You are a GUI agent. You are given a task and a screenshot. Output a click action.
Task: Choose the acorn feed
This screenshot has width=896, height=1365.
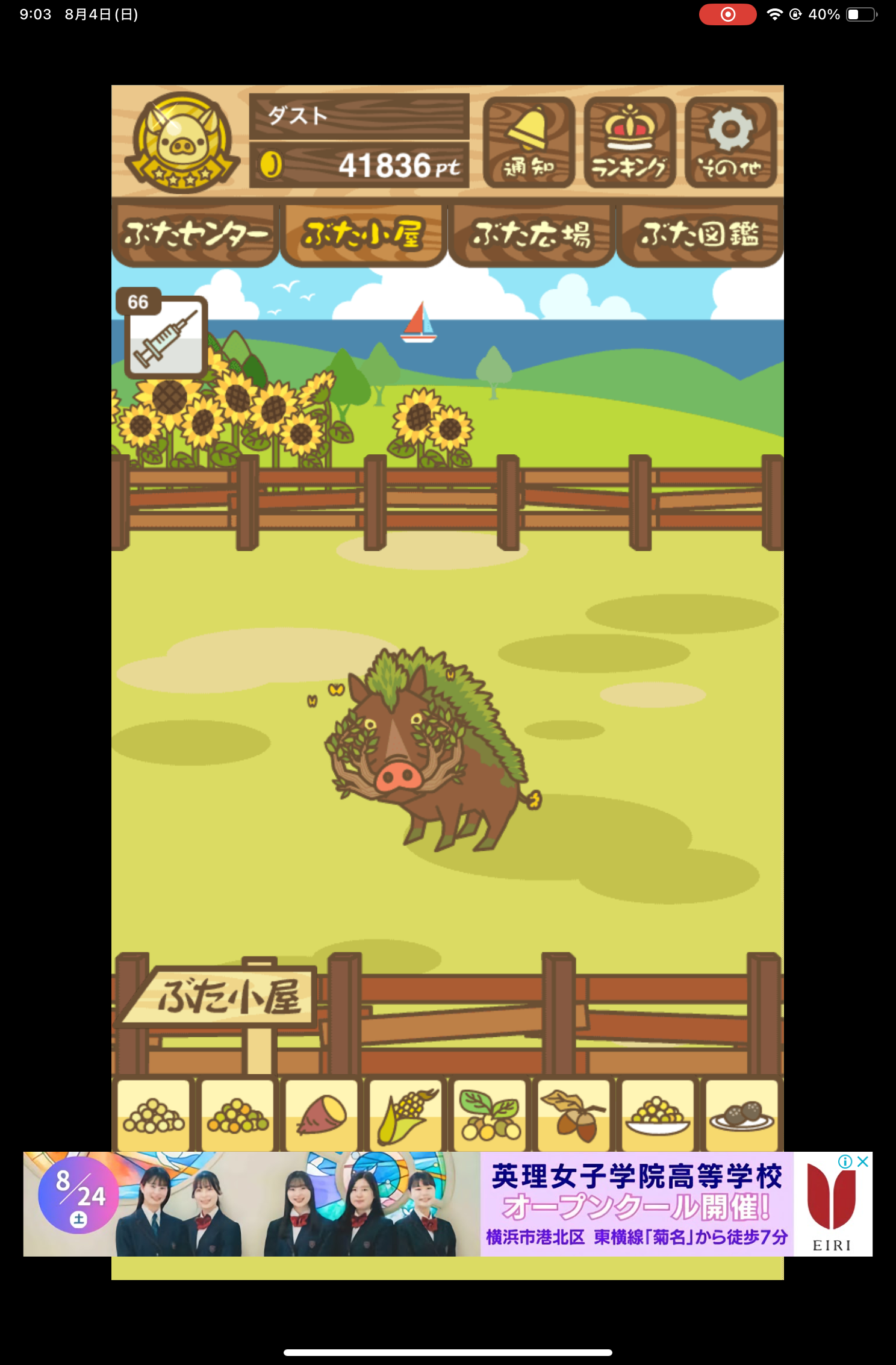click(573, 1114)
